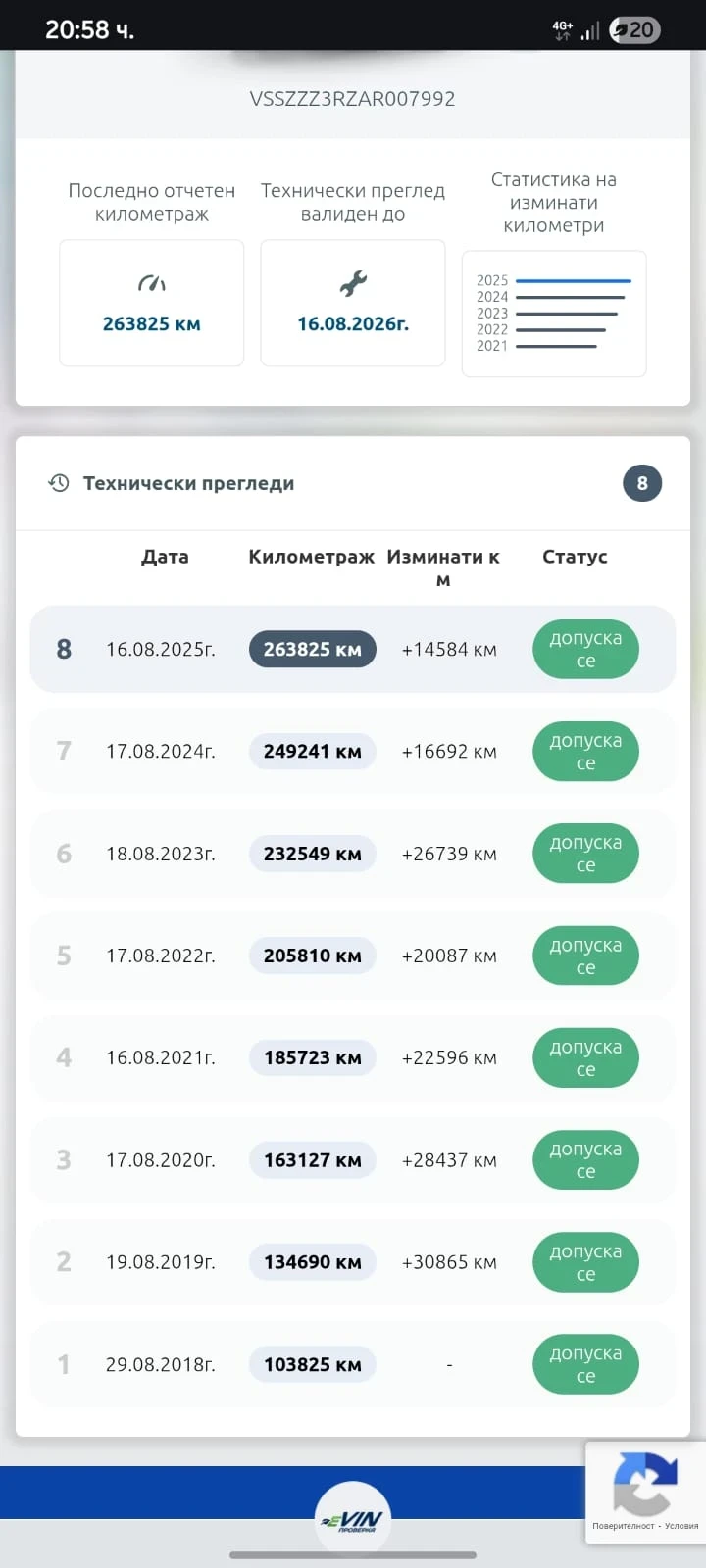Select the Статус column header
This screenshot has width=706, height=1568.
tap(575, 557)
